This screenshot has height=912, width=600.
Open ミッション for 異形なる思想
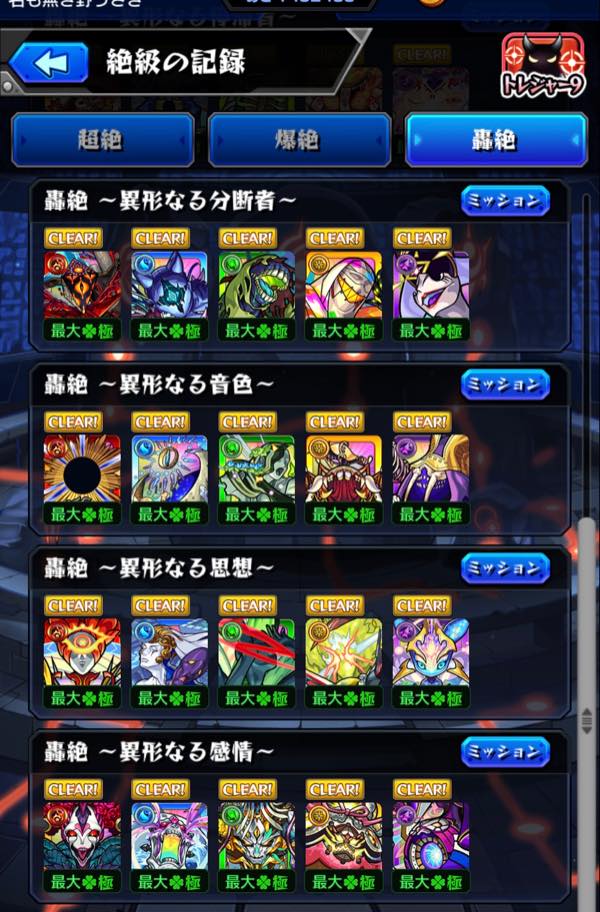(505, 568)
